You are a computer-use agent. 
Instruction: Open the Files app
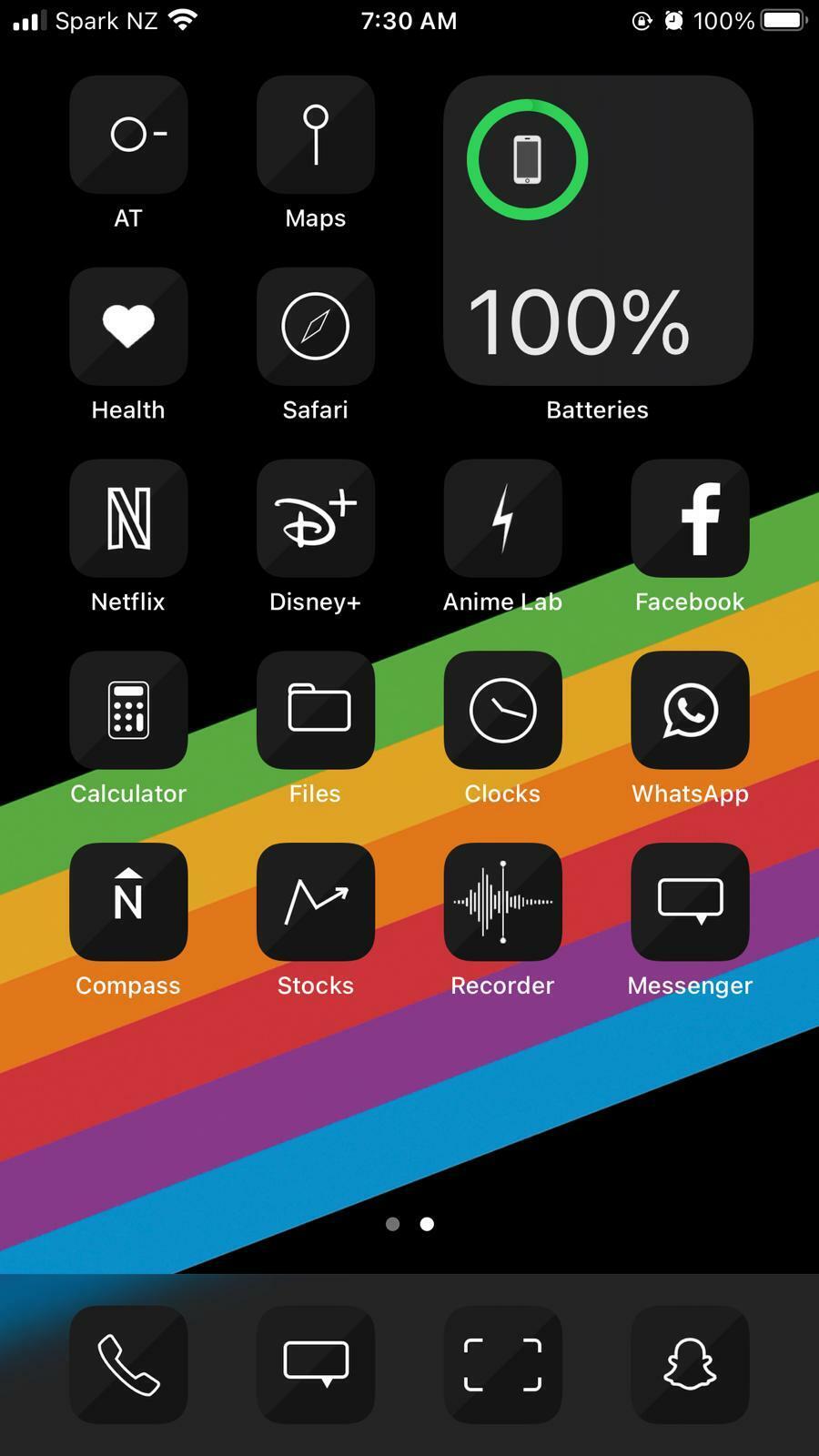315,710
